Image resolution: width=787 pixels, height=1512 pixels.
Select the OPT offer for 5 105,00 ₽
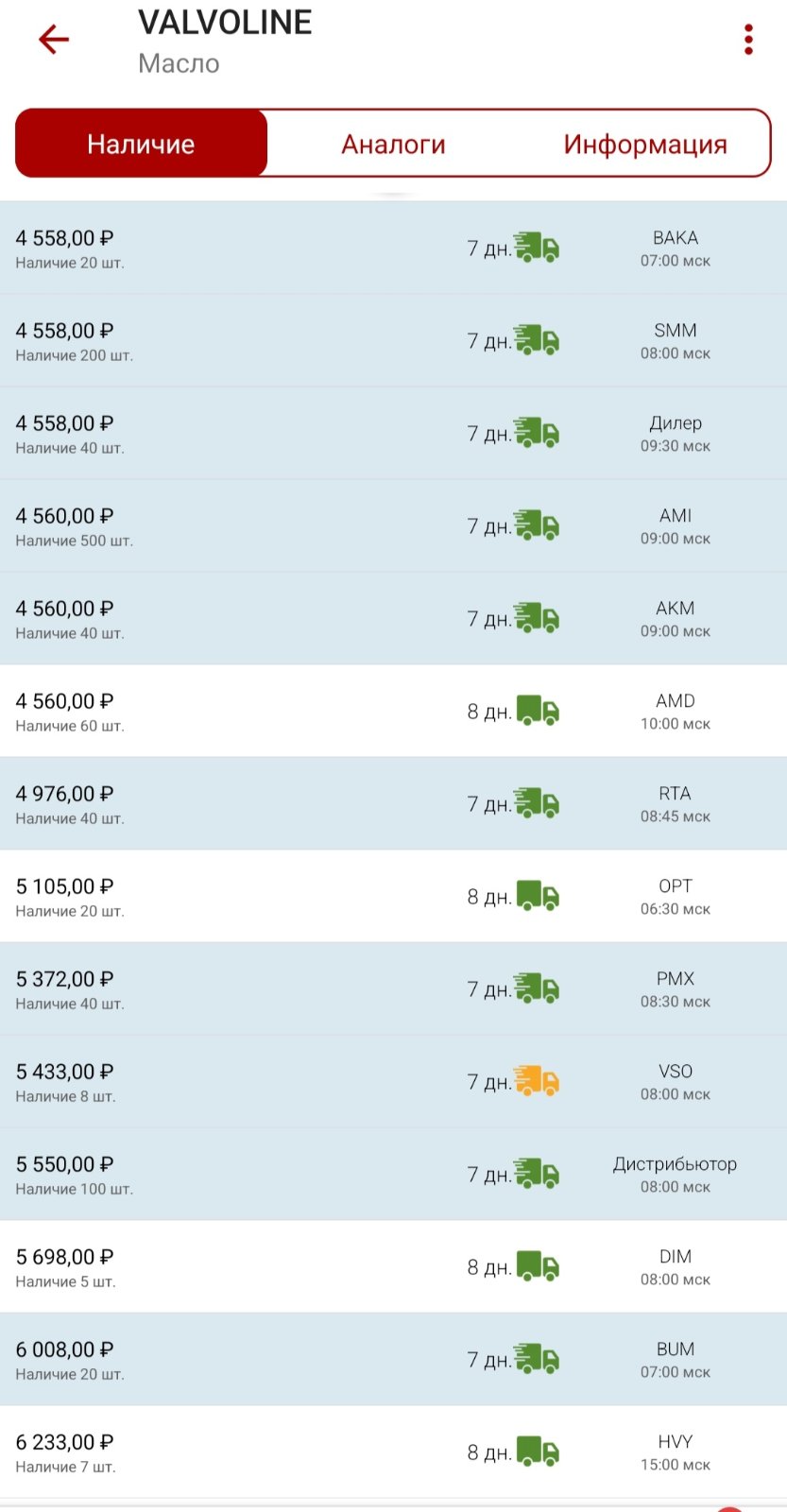(393, 897)
